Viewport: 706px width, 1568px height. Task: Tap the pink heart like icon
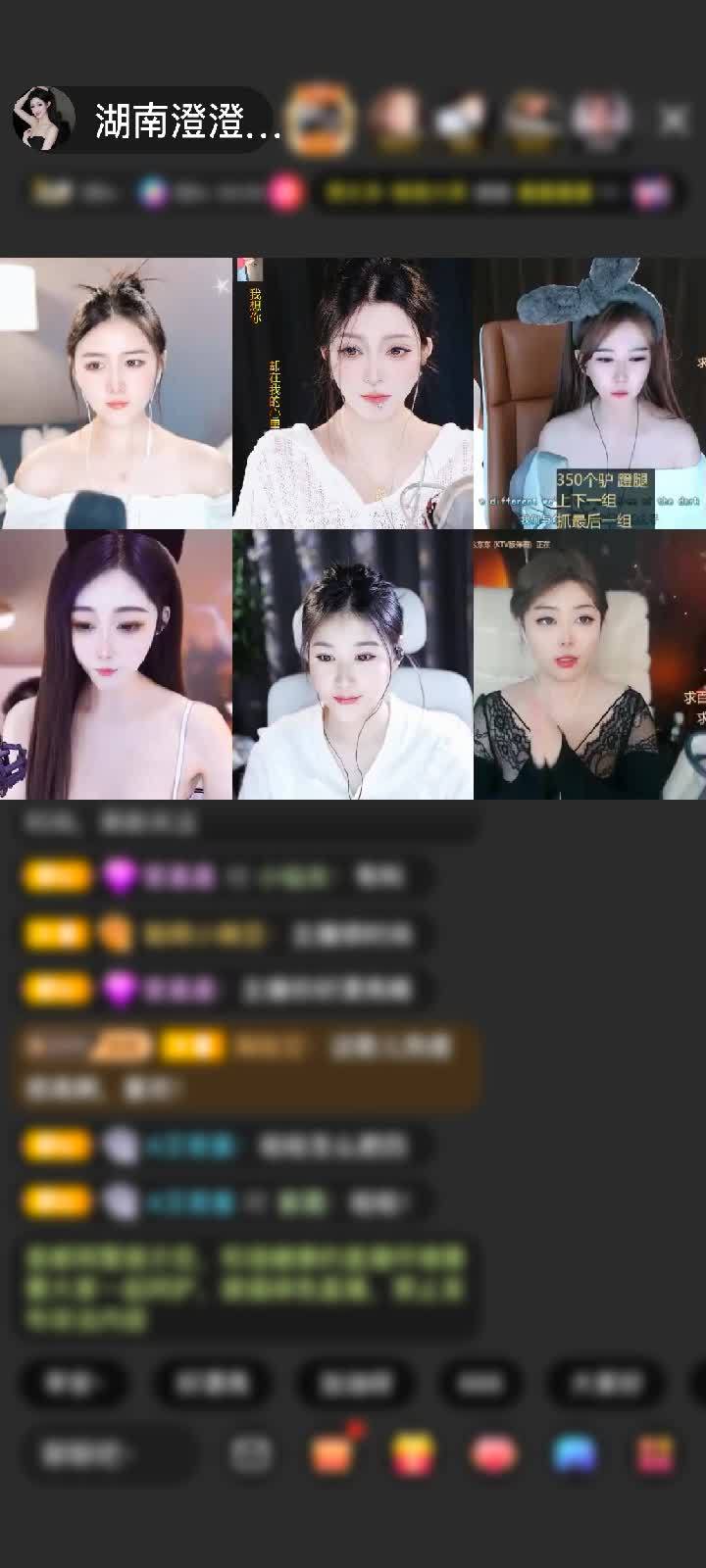[x=494, y=1454]
